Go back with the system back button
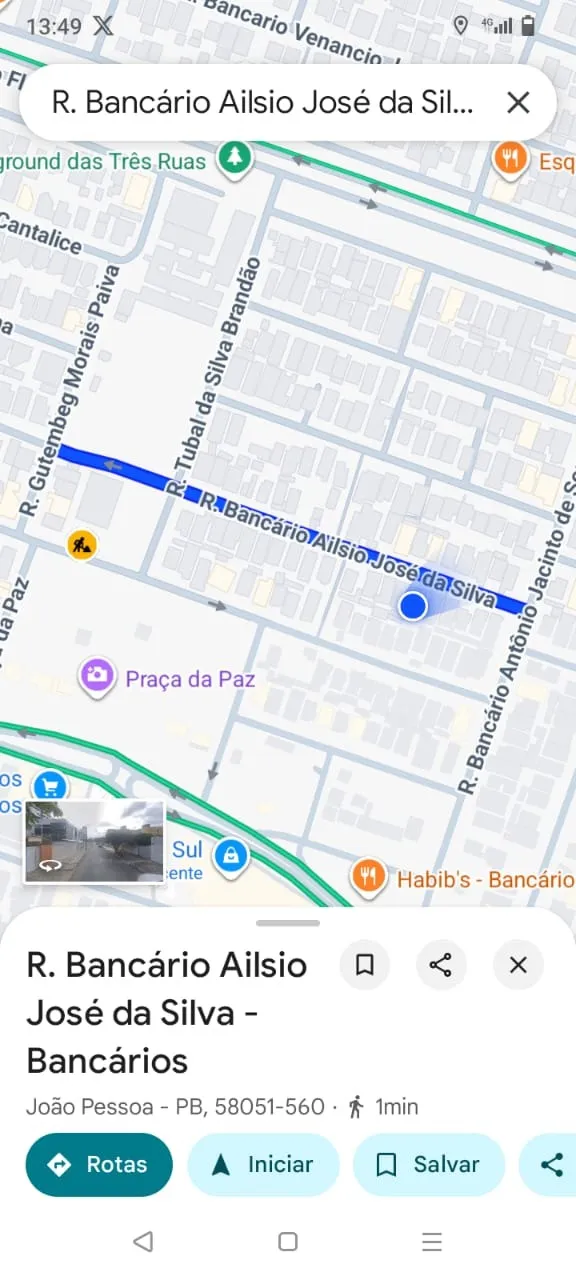 (x=143, y=1242)
